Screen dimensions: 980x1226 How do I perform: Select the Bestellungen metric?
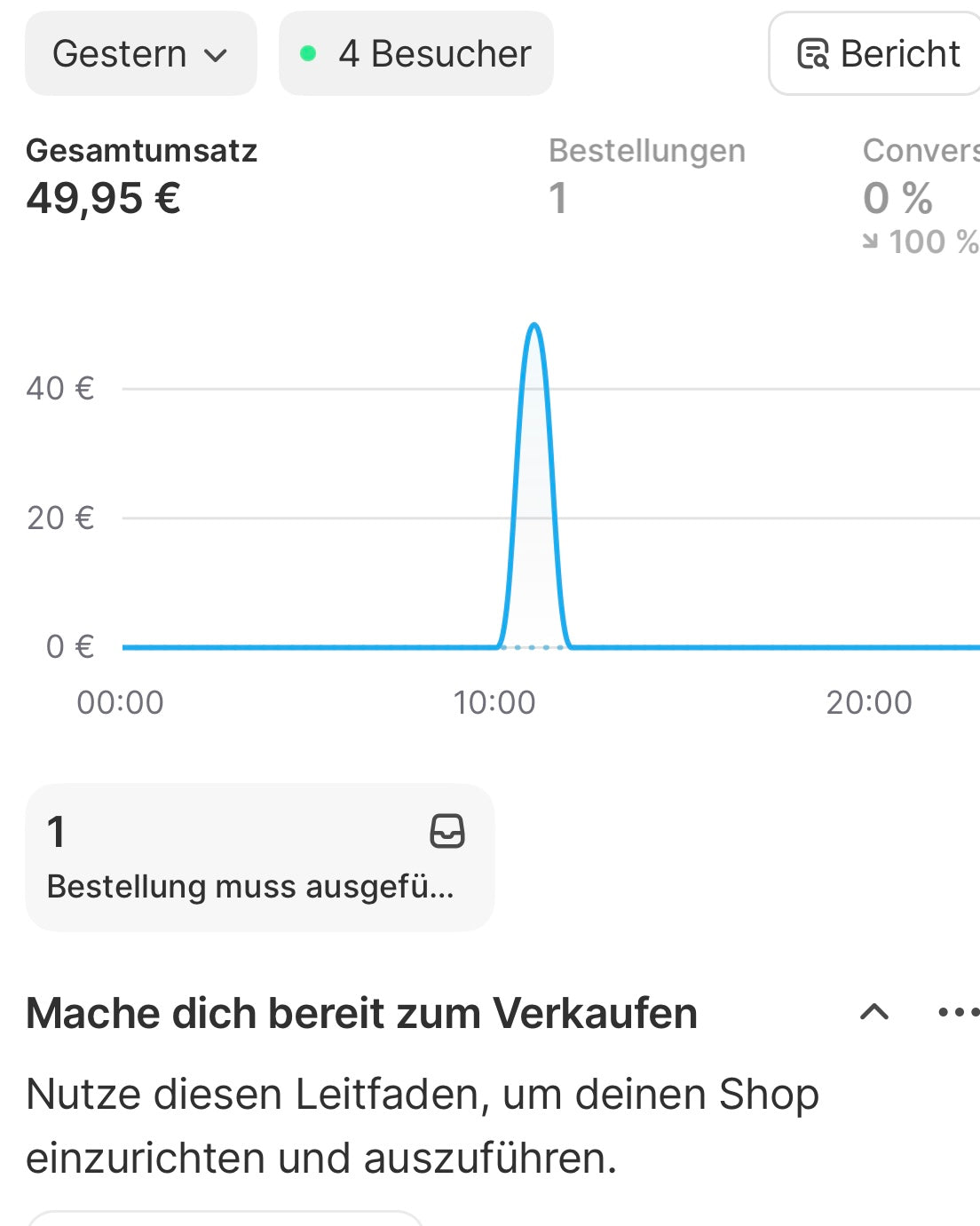646,176
